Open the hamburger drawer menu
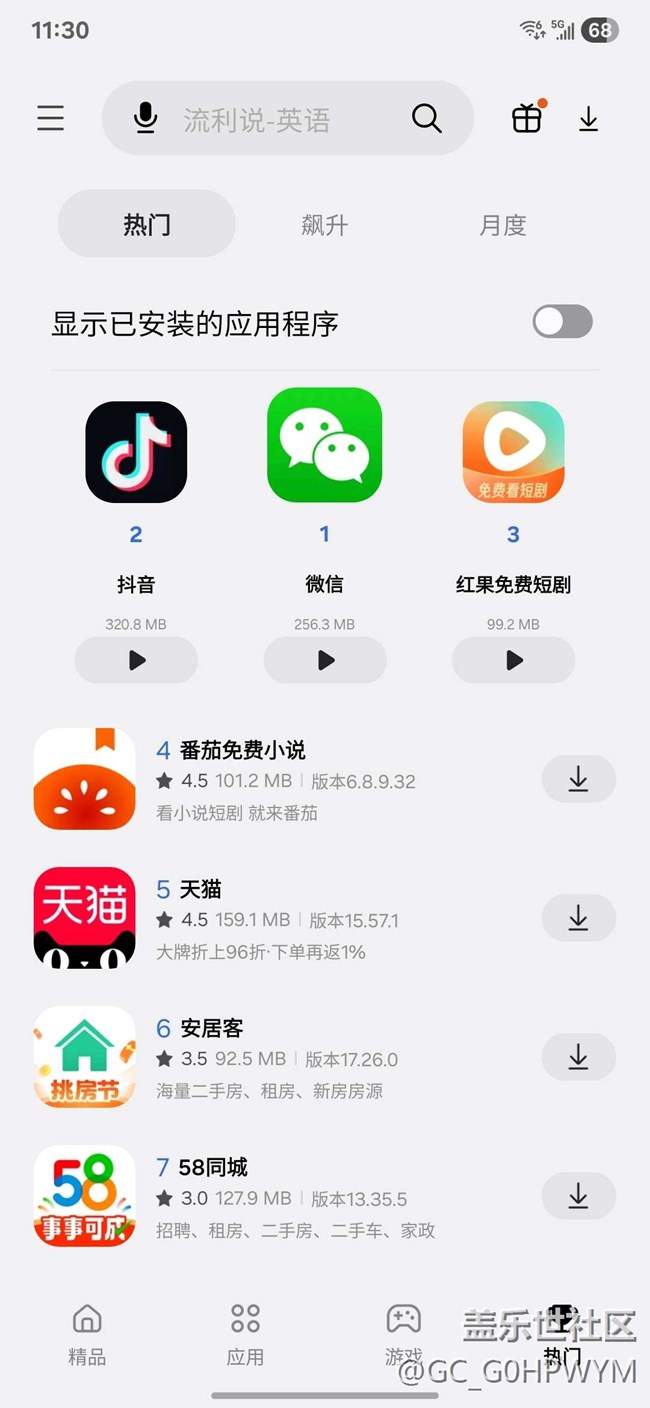 click(x=51, y=119)
